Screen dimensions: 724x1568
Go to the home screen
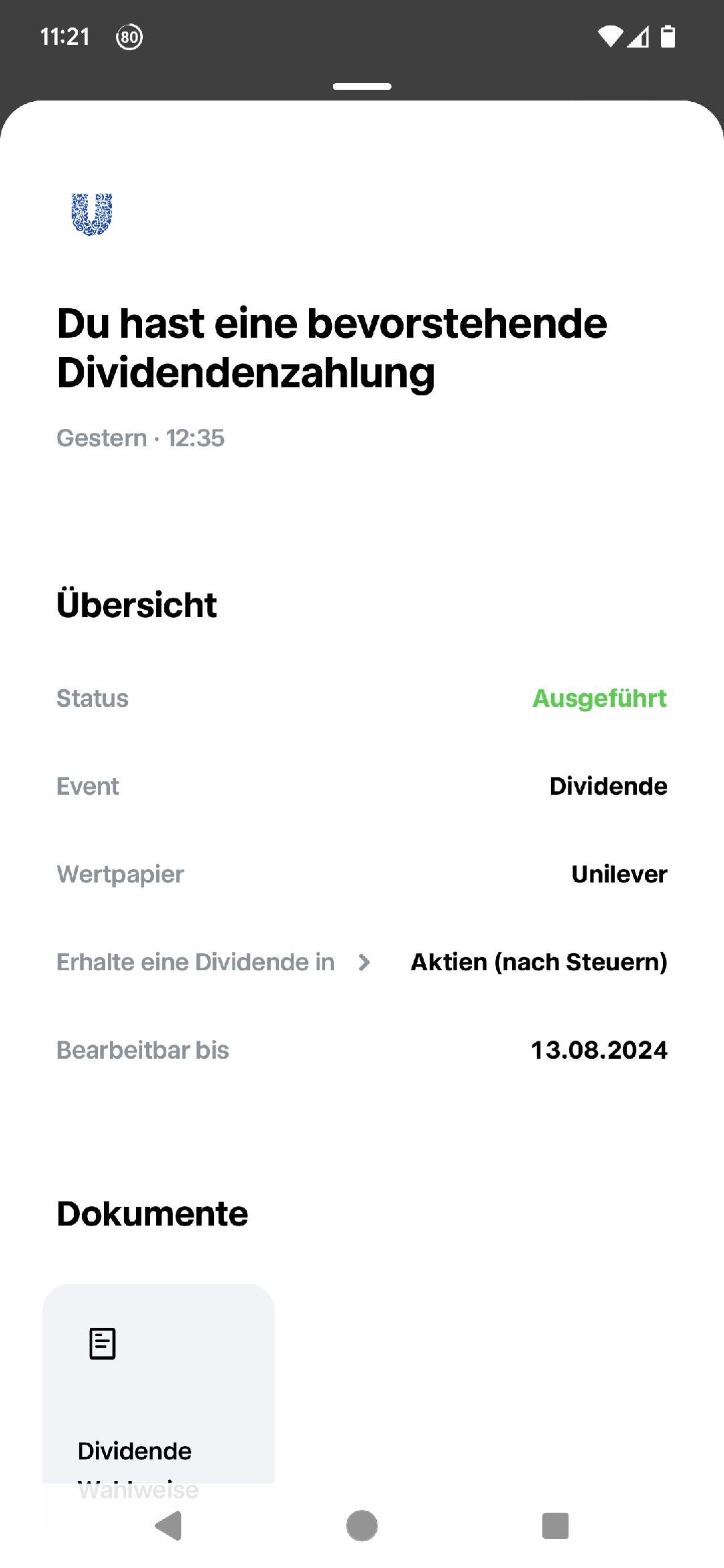362,1526
